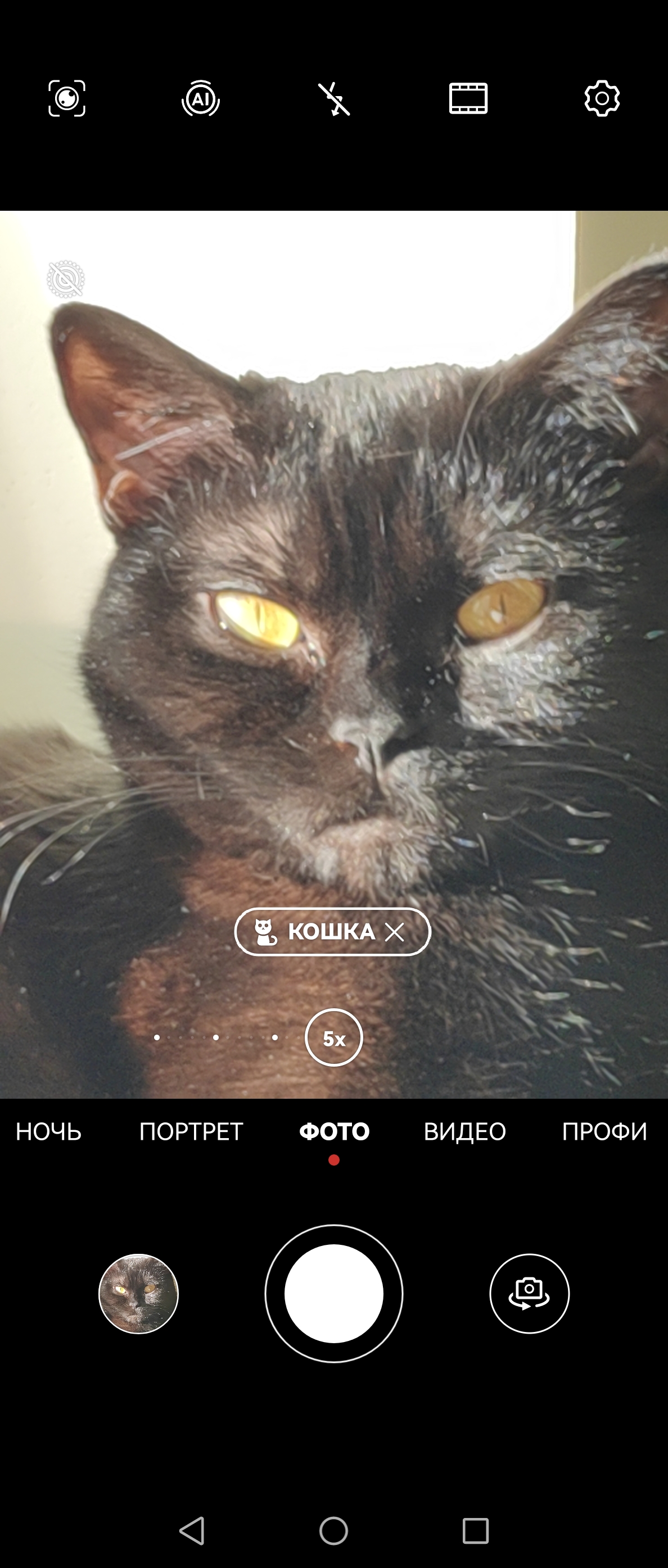Toggle the AI camera mode
The image size is (668, 1568).
200,98
